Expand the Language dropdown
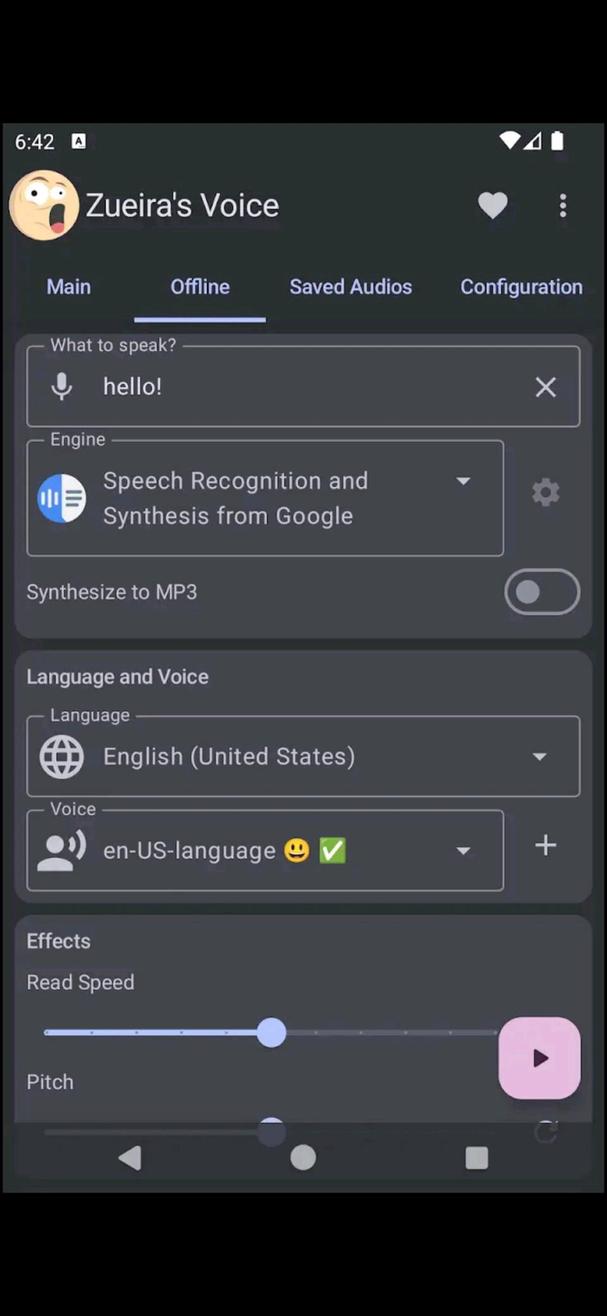 click(303, 757)
